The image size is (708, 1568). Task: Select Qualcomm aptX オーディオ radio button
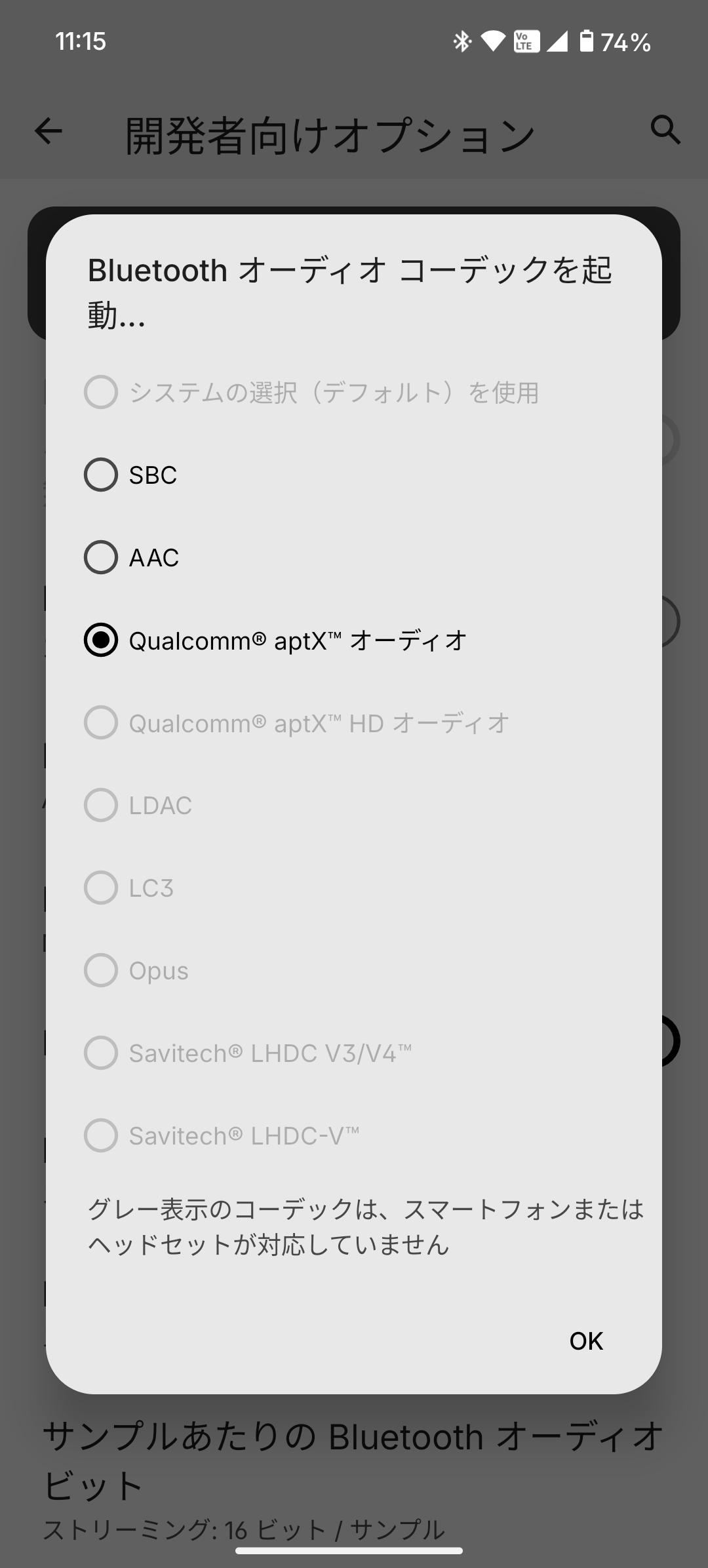[x=101, y=640]
